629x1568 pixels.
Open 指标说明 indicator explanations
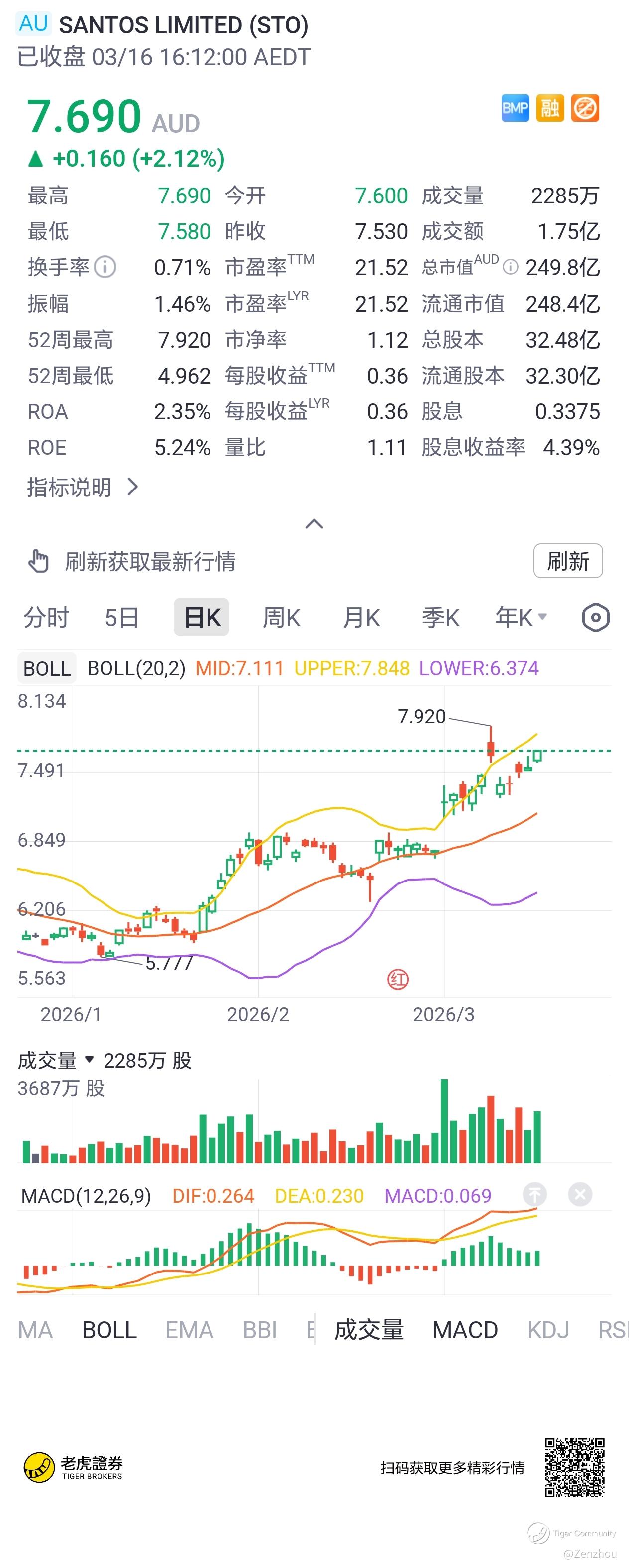coord(83,487)
